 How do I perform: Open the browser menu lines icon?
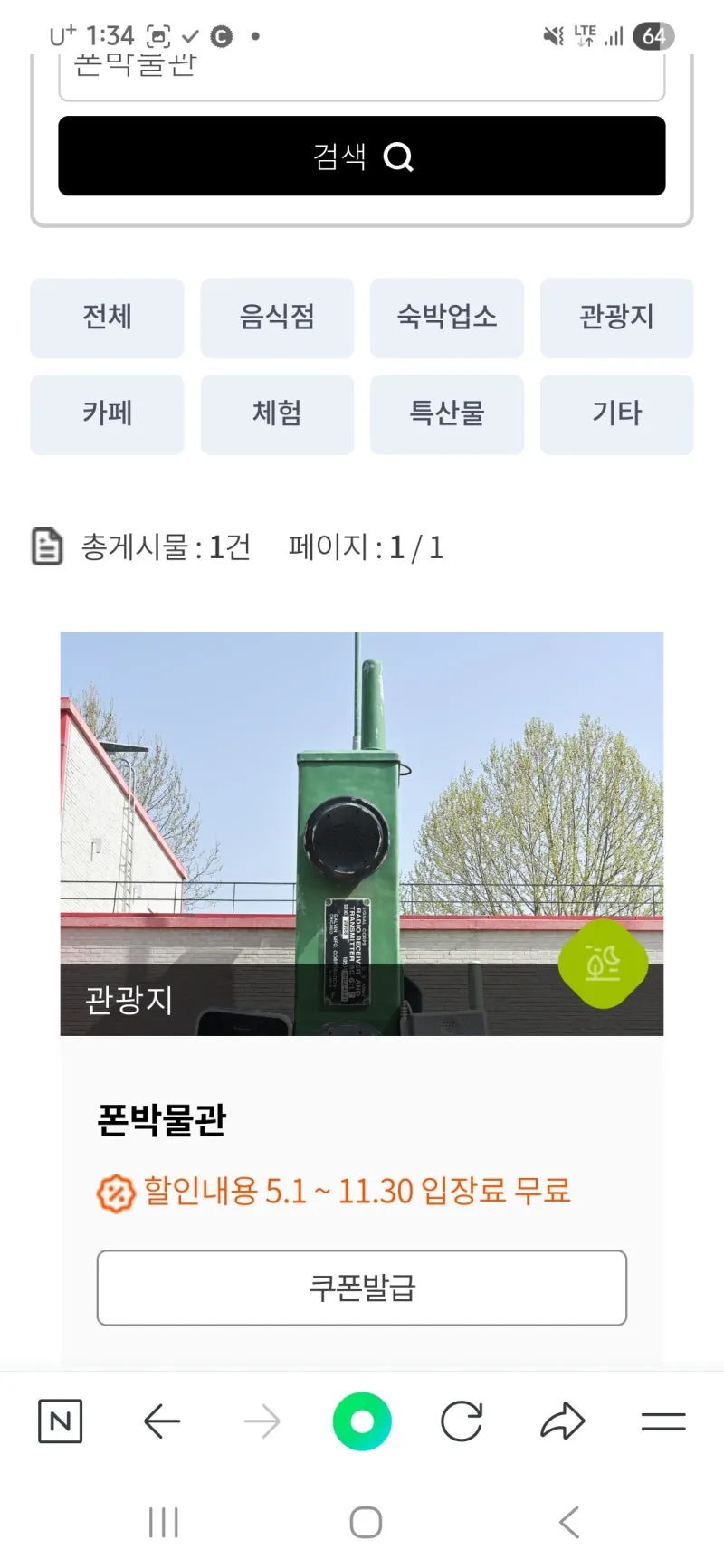click(x=663, y=1421)
